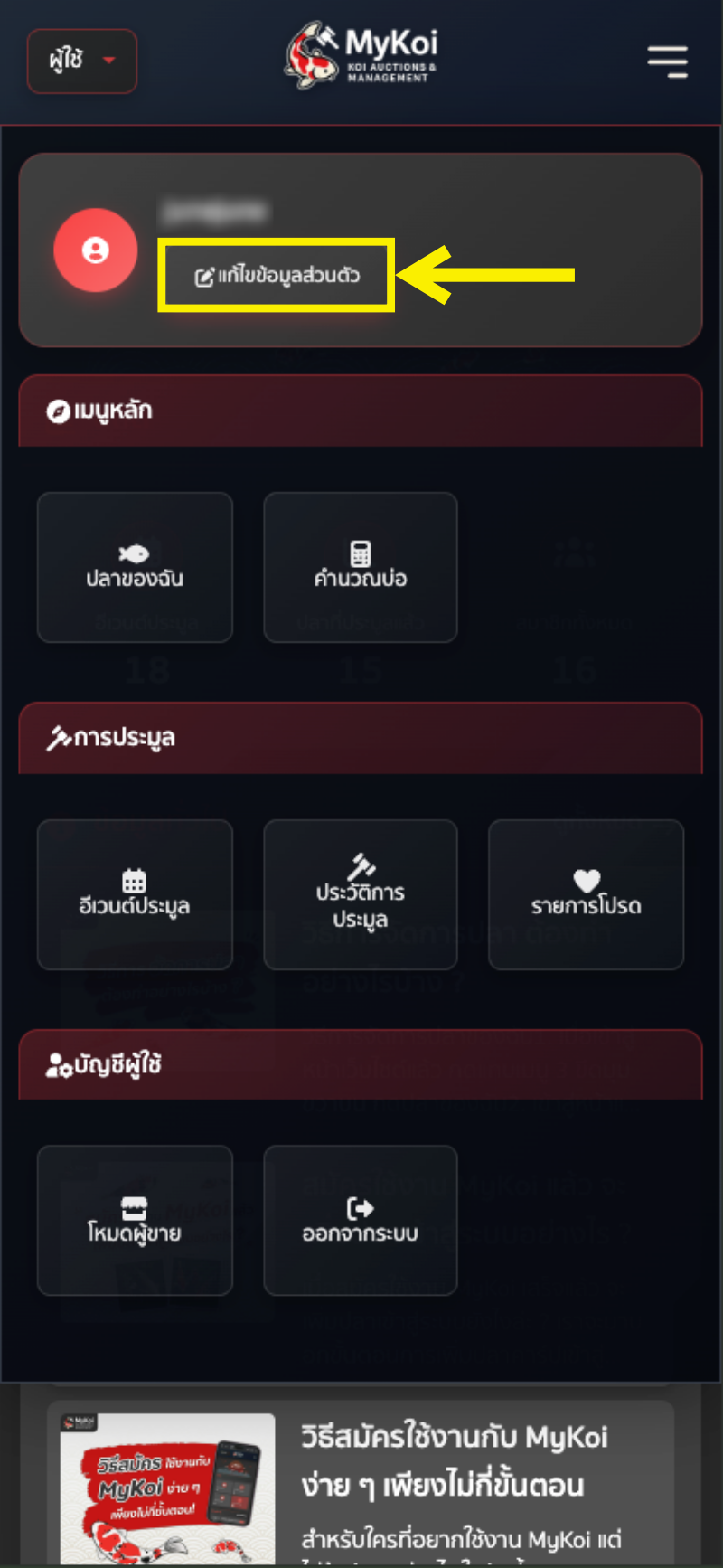Open the ผู้ใช้ dropdown

[x=81, y=61]
